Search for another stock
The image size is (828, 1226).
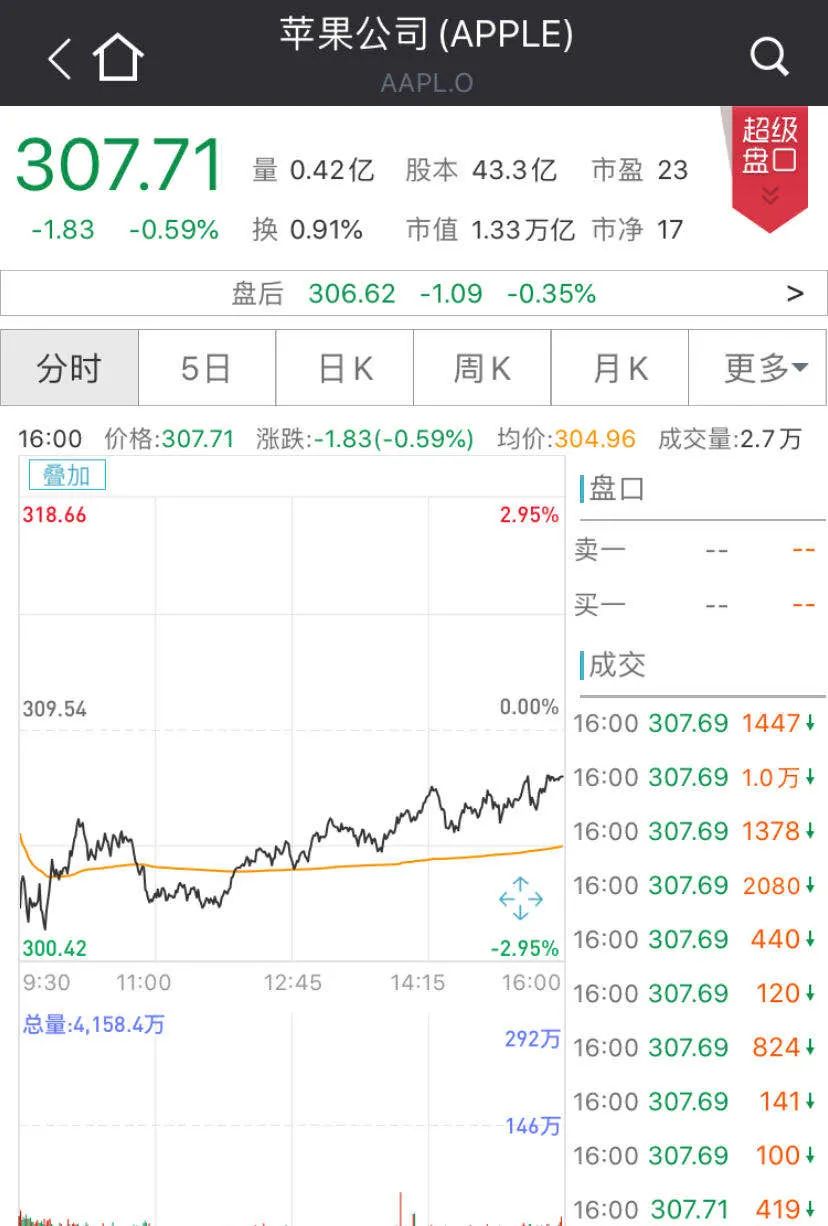point(769,57)
